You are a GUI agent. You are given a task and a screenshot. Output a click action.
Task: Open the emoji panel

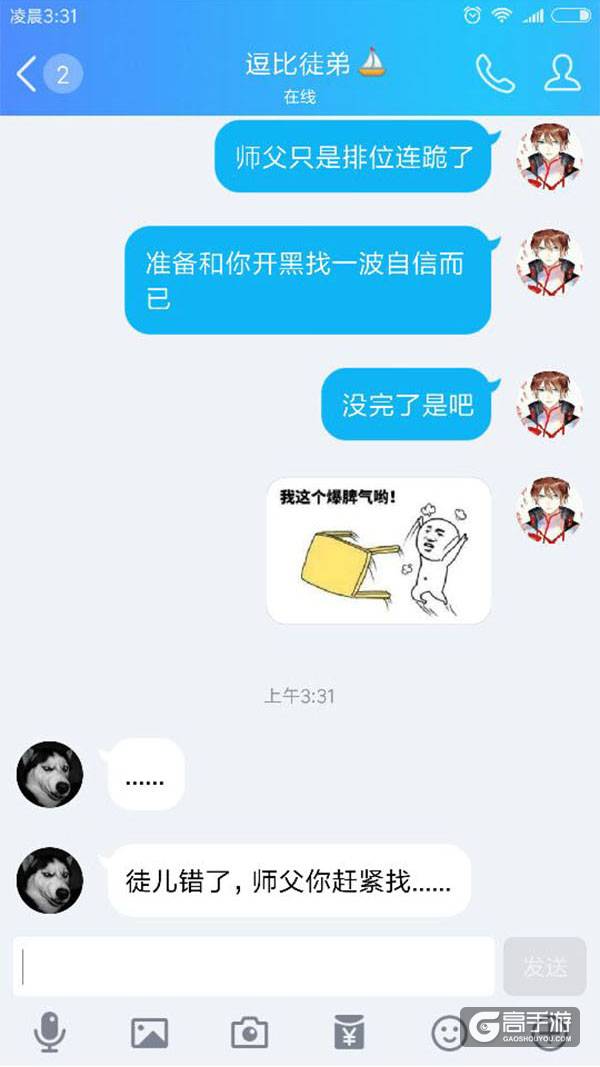(448, 1031)
